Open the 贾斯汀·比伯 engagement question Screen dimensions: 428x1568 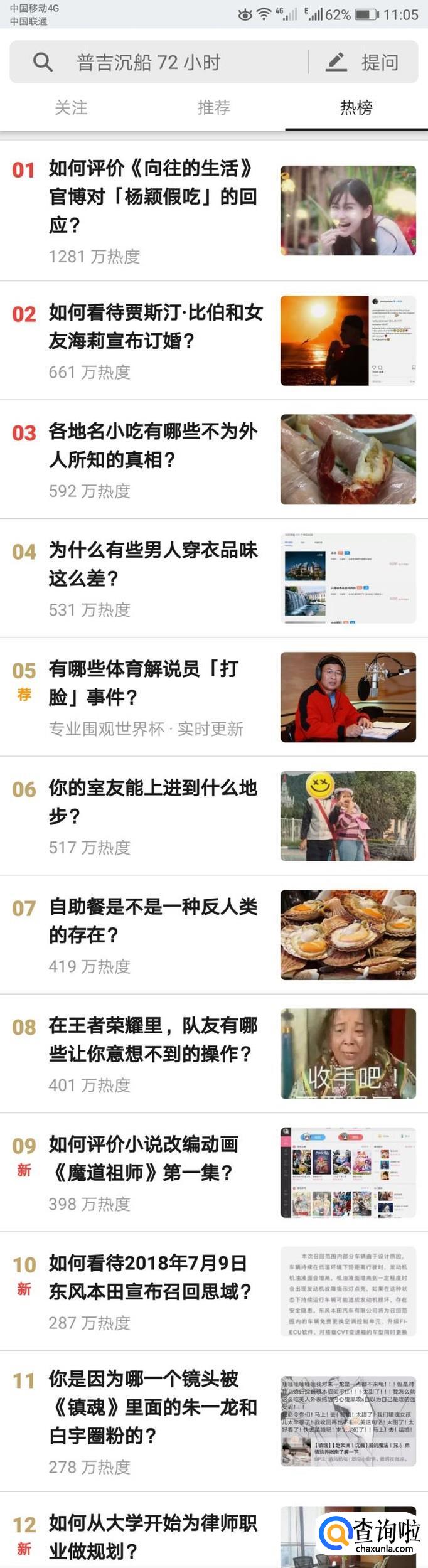(x=155, y=327)
